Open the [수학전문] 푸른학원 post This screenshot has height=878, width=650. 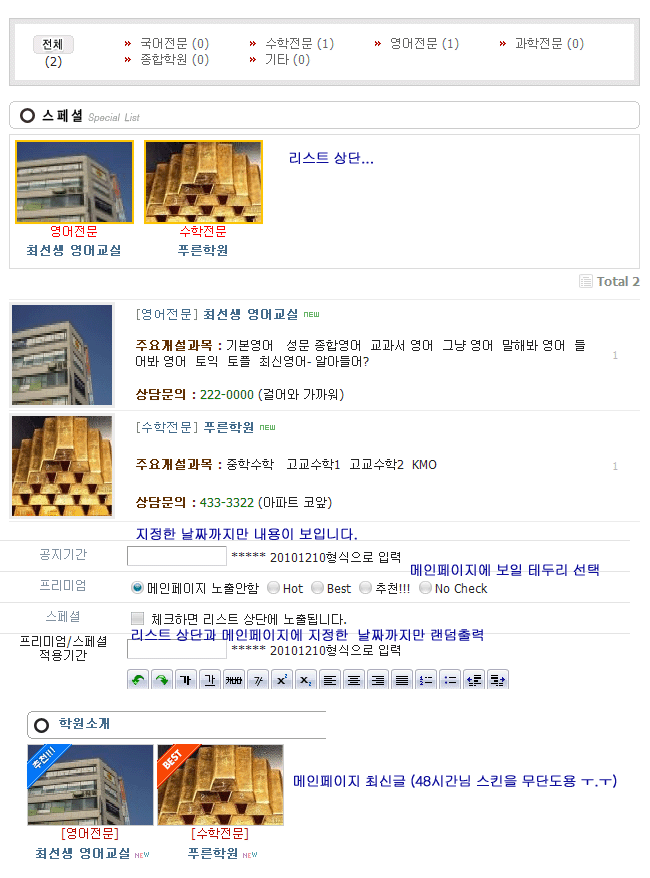[x=229, y=426]
